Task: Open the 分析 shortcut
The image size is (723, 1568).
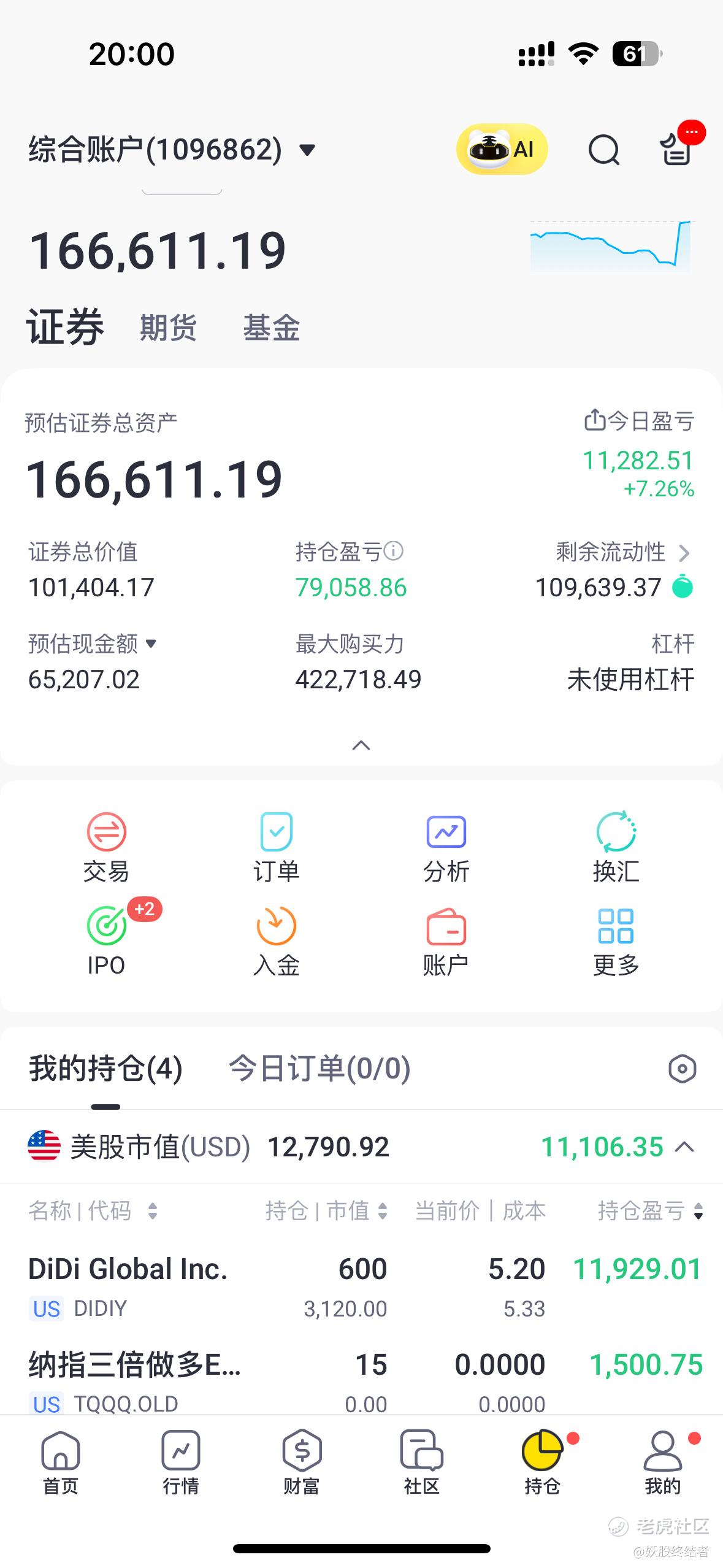Action: [x=446, y=847]
